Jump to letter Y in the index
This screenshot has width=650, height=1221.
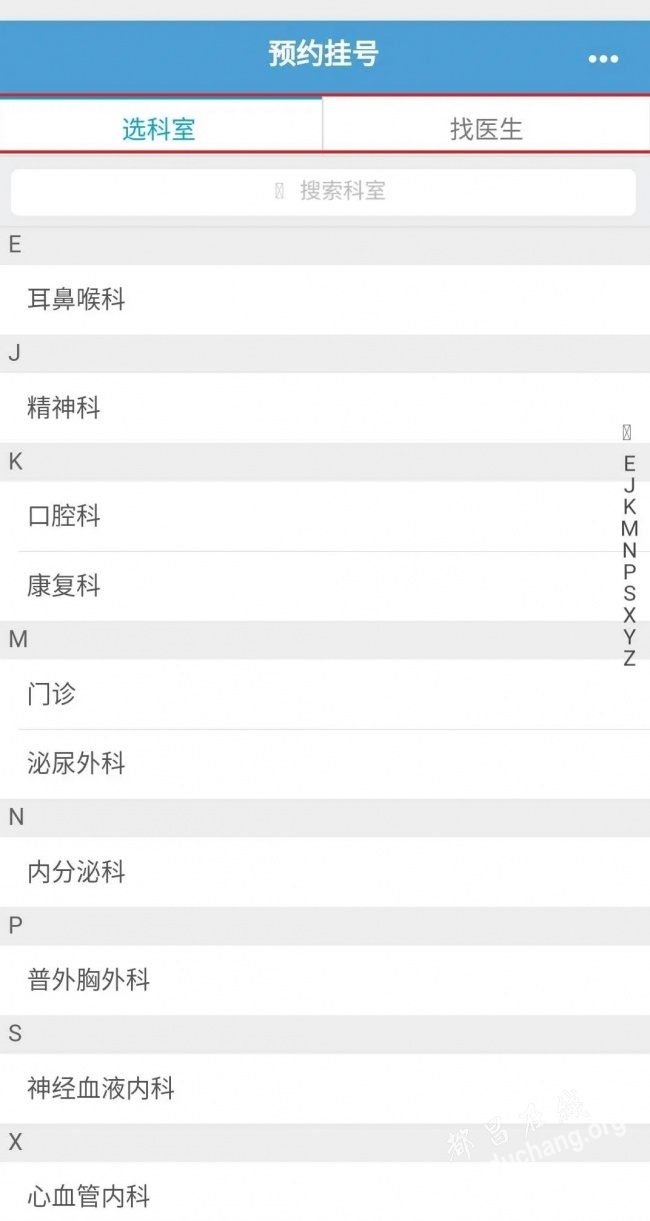[x=629, y=637]
